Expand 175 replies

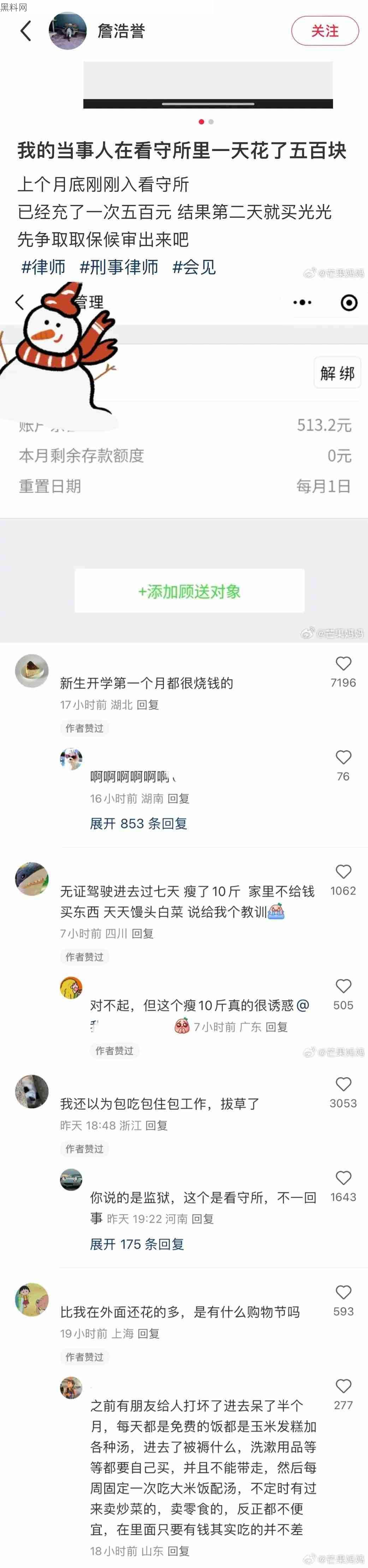click(137, 1244)
